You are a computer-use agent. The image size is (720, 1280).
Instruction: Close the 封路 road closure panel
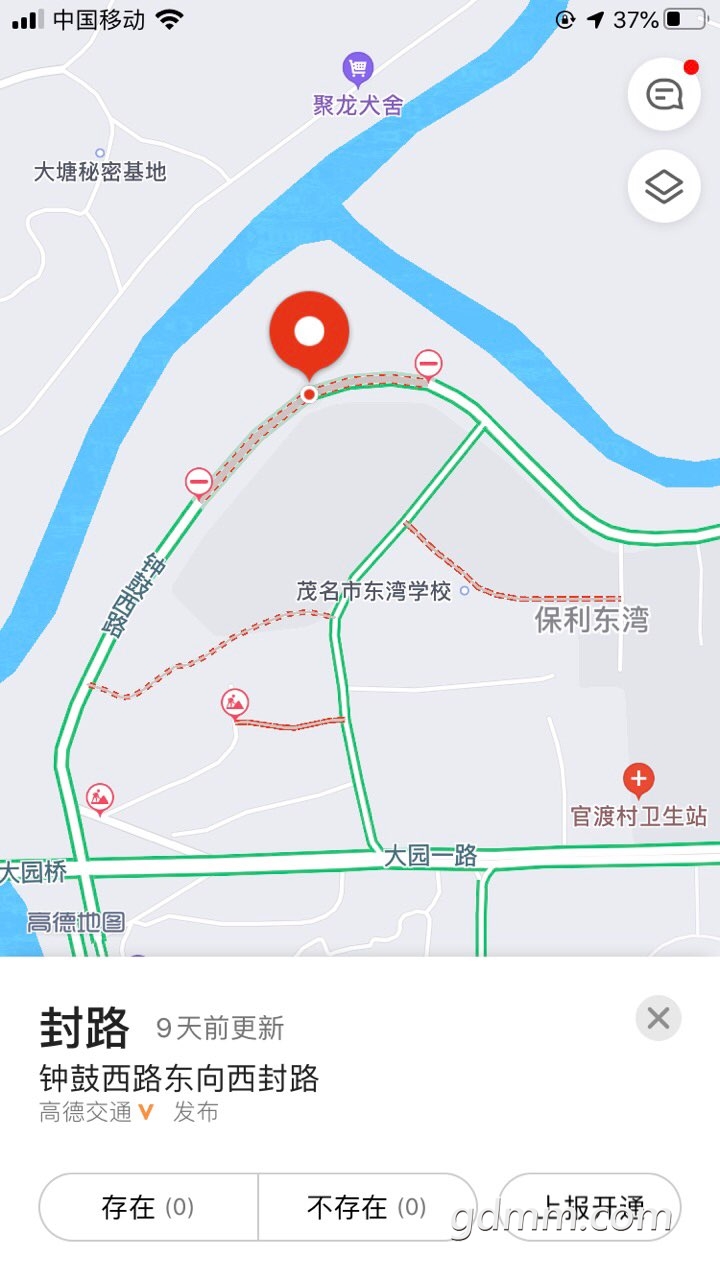[658, 1018]
